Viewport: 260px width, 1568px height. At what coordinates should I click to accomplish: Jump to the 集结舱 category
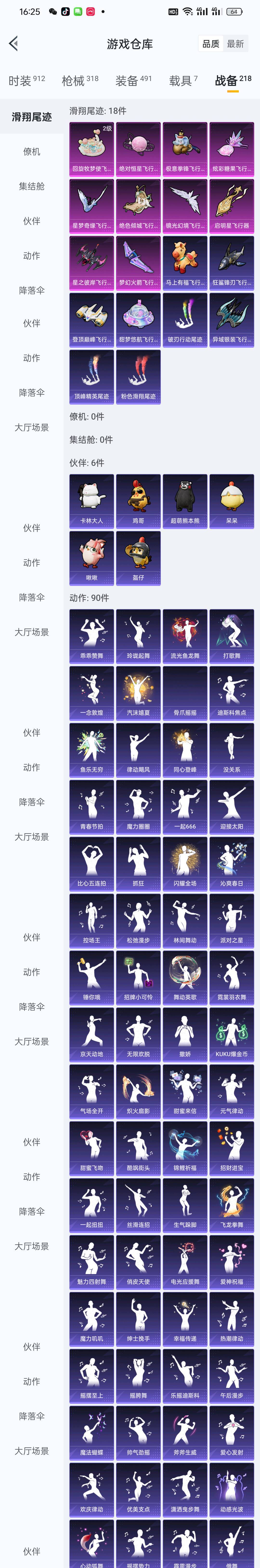pyautogui.click(x=32, y=186)
